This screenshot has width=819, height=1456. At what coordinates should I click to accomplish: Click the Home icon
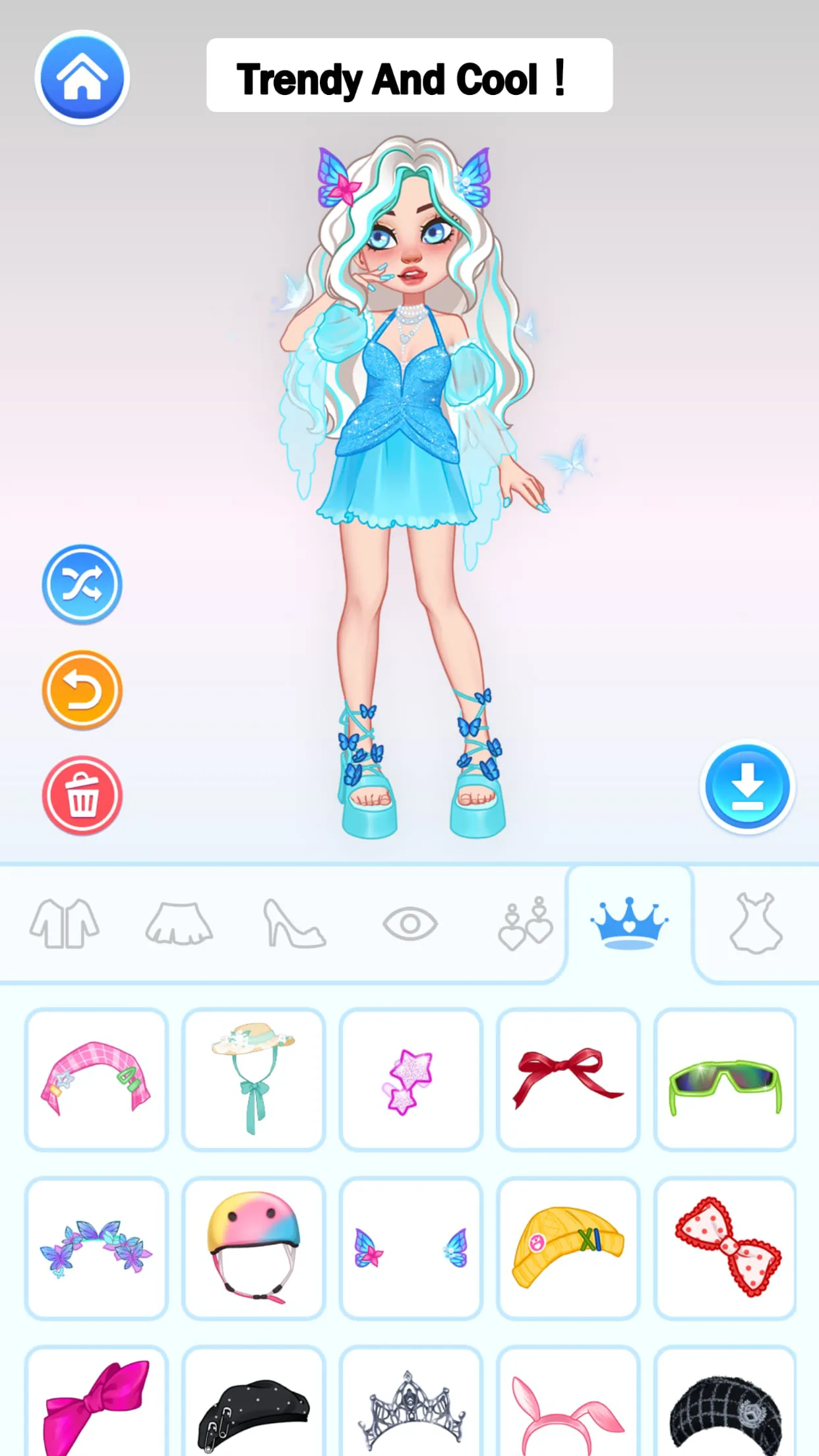tap(82, 76)
